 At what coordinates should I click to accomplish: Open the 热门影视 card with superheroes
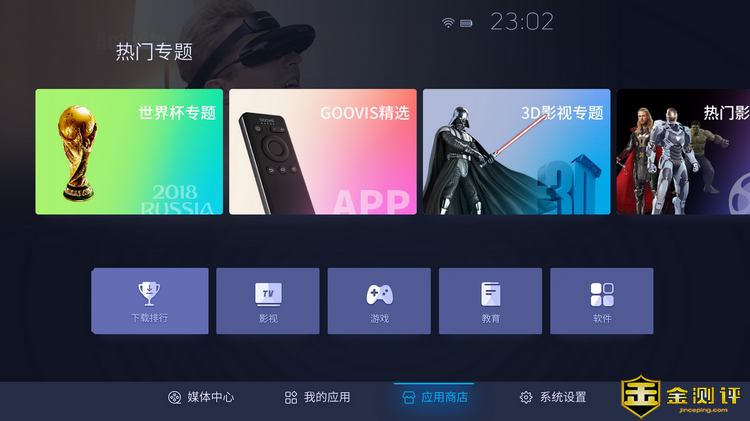684,152
